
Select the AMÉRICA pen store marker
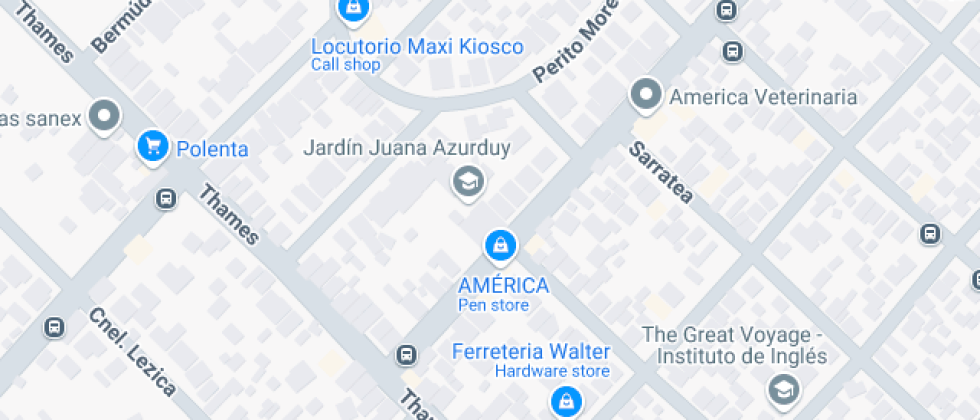pos(499,245)
